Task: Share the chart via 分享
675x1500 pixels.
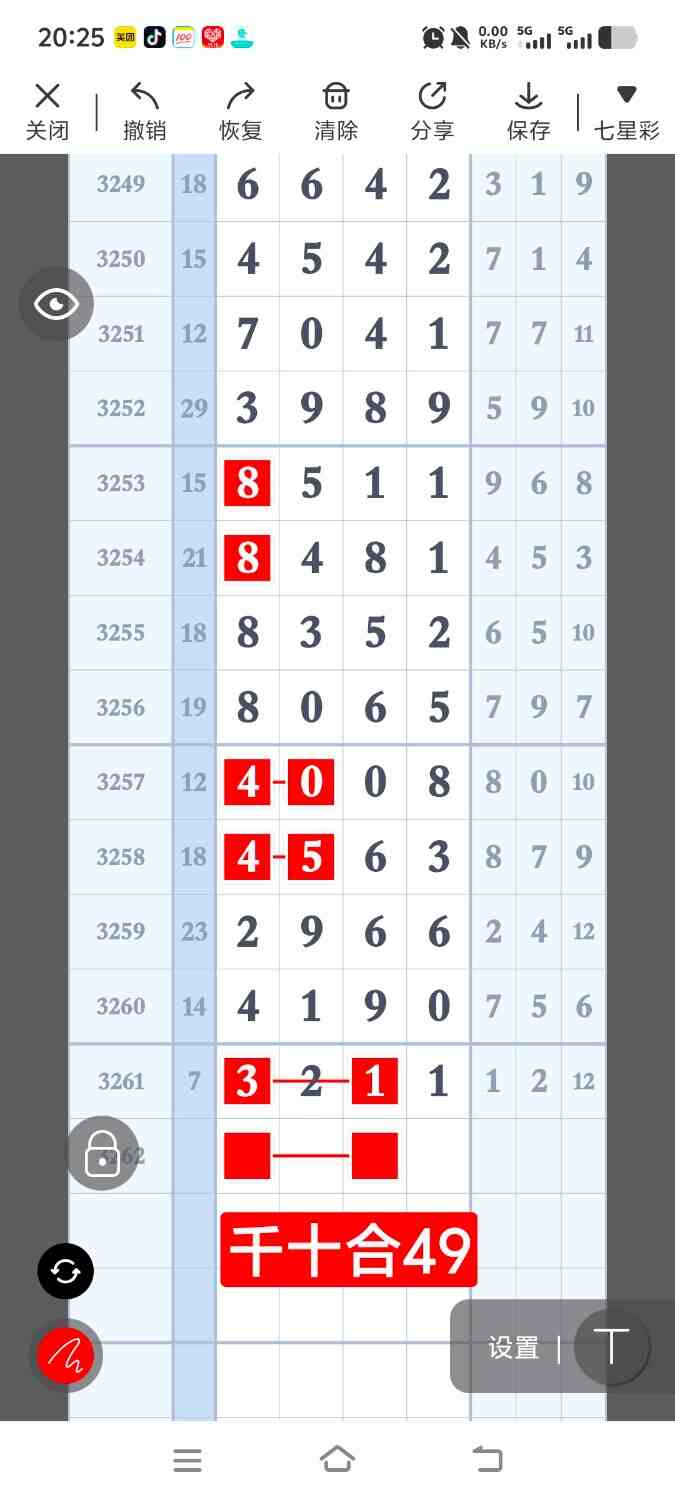Action: (432, 111)
